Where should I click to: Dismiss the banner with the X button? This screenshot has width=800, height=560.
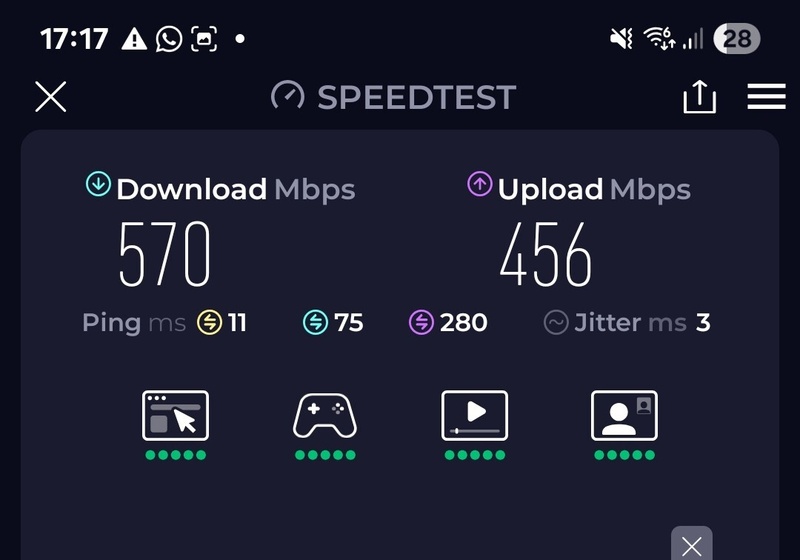pos(691,545)
